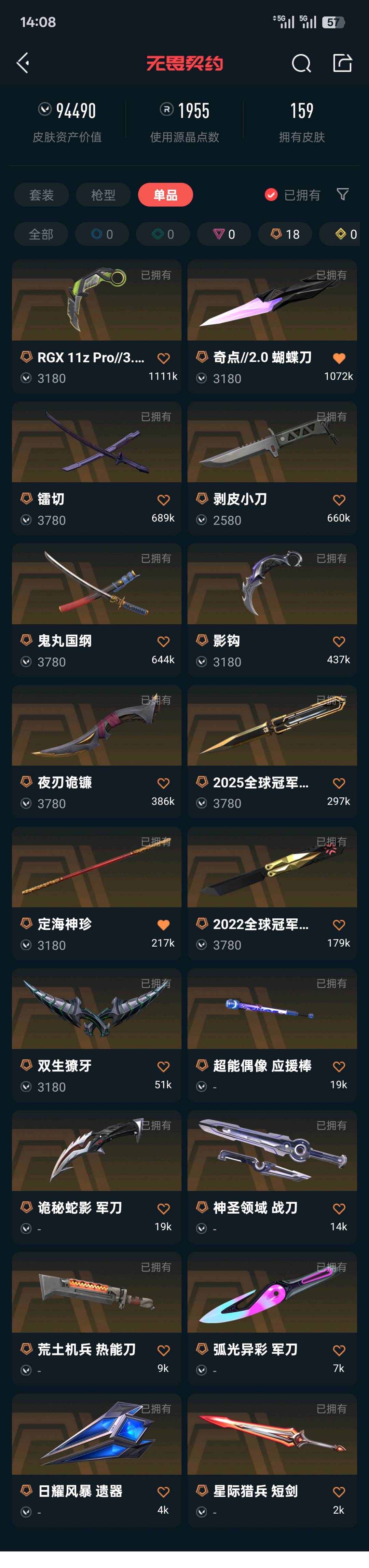Switch to the 套装 tab
The height and width of the screenshot is (1568, 369).
[41, 195]
